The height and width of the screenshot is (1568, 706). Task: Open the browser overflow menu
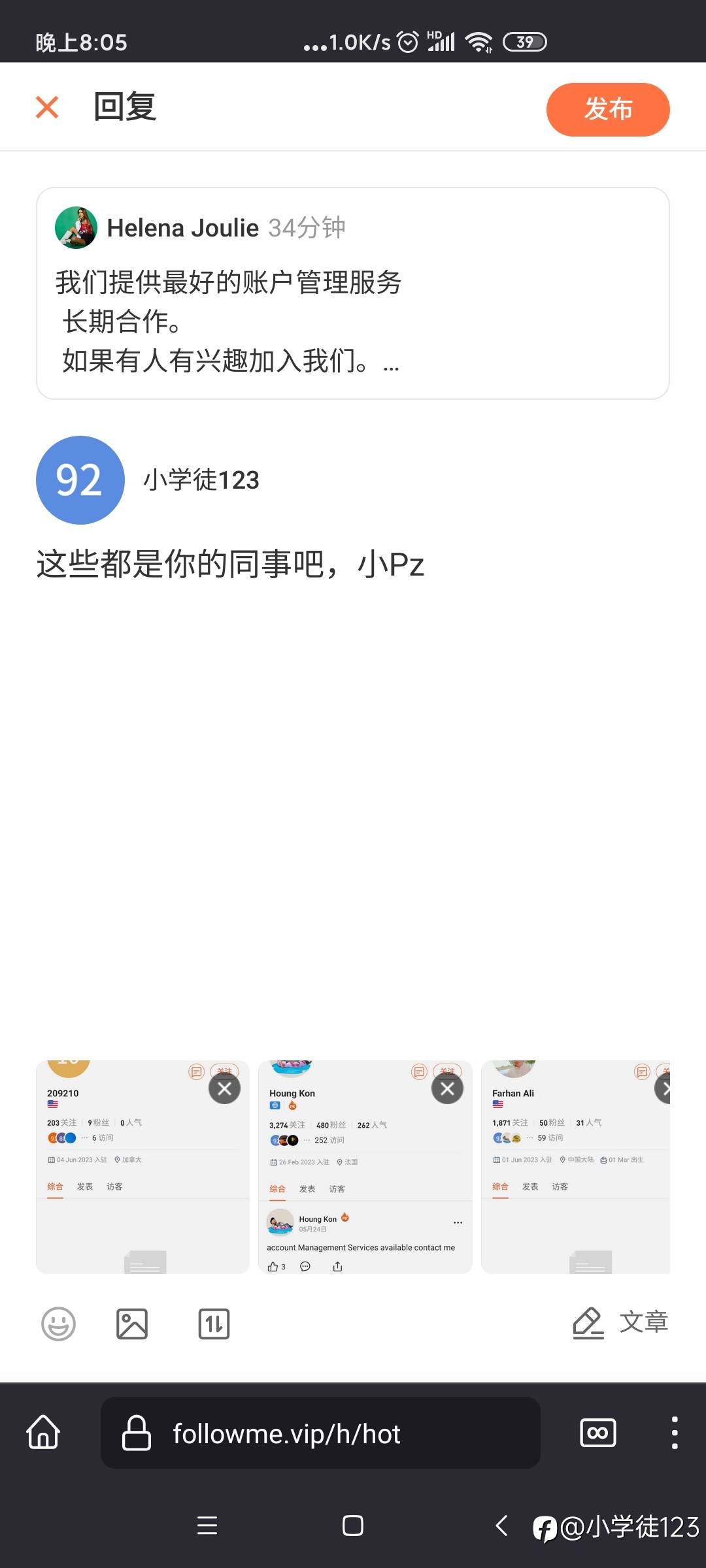[675, 1433]
